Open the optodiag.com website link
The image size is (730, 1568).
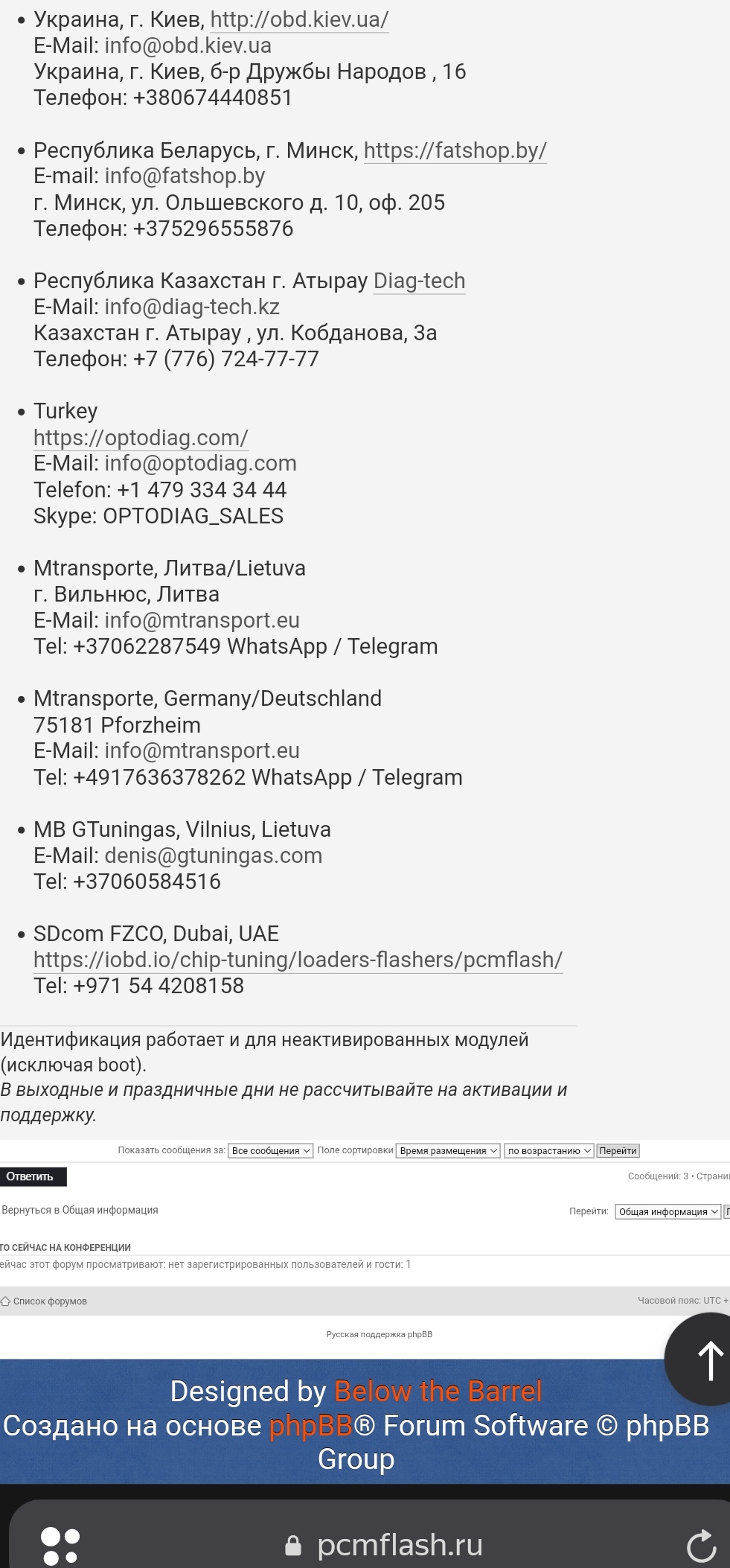tap(141, 438)
